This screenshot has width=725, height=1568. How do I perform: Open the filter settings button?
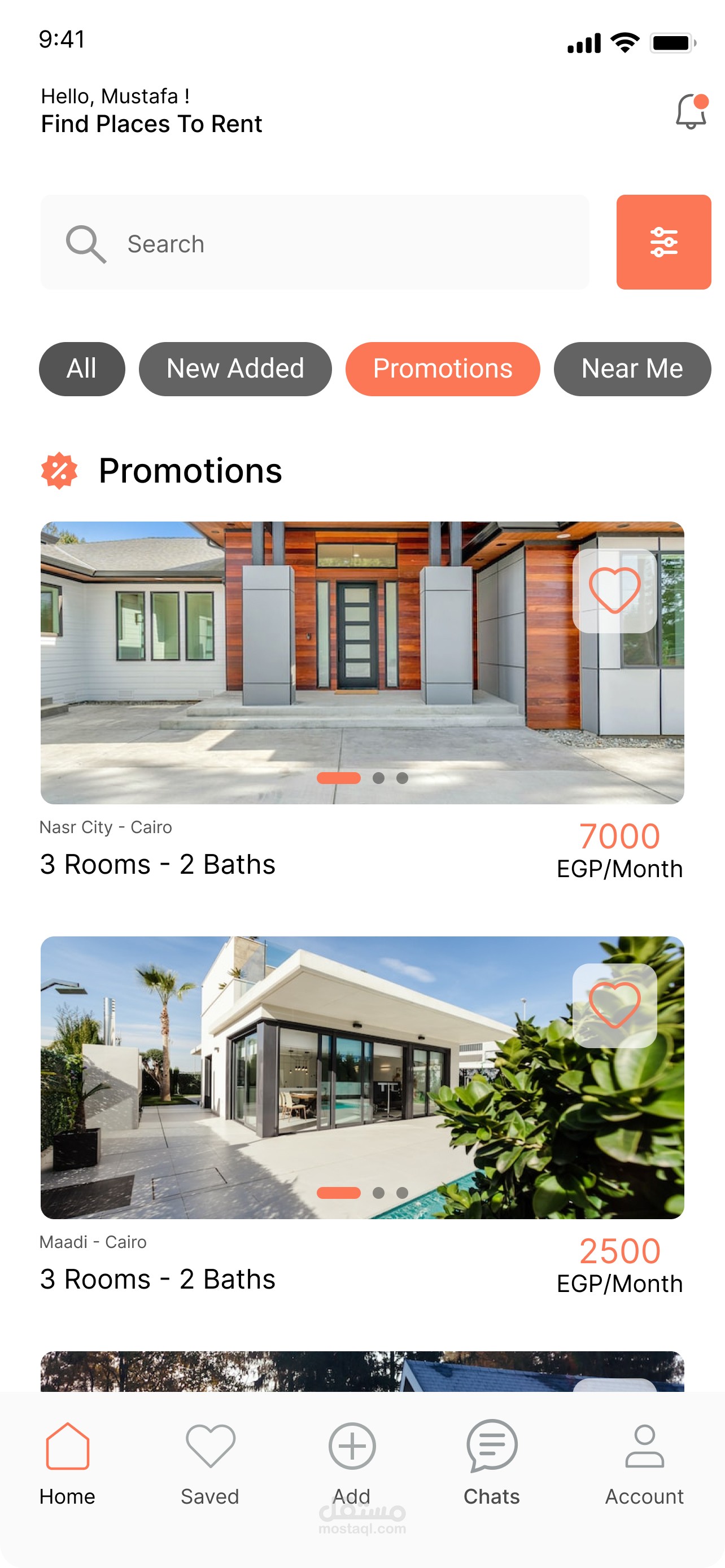(x=663, y=242)
